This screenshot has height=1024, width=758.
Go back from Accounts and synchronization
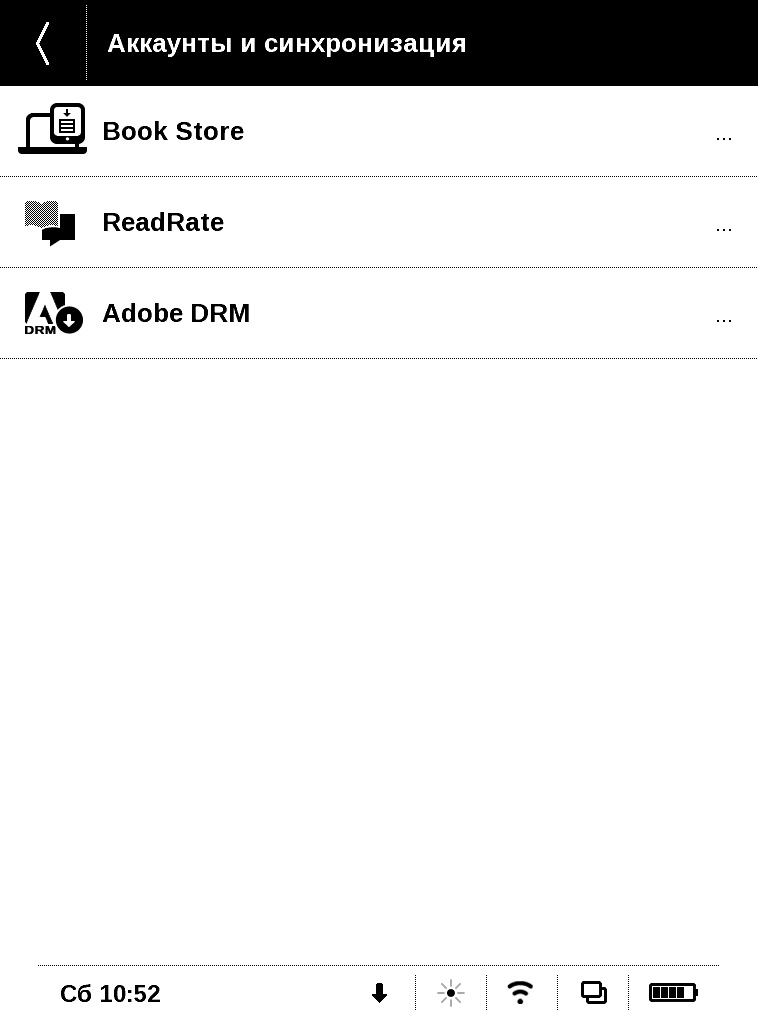click(x=42, y=43)
